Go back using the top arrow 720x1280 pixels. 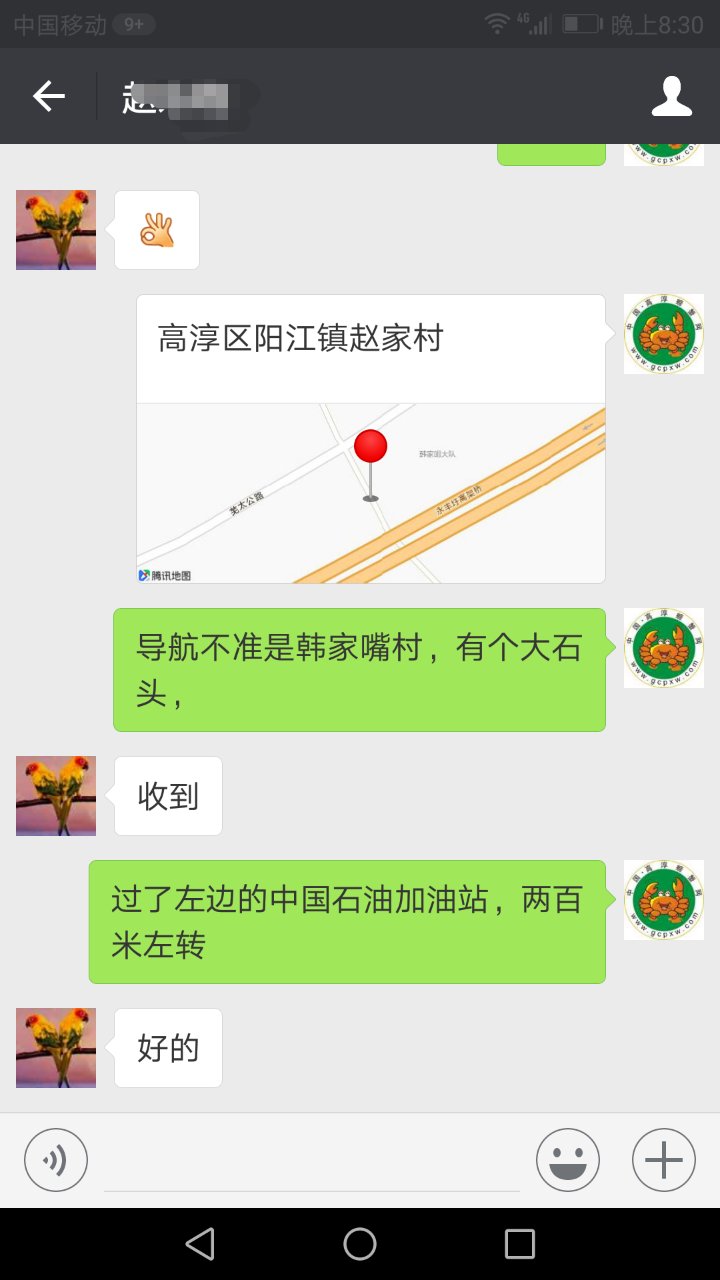point(48,96)
